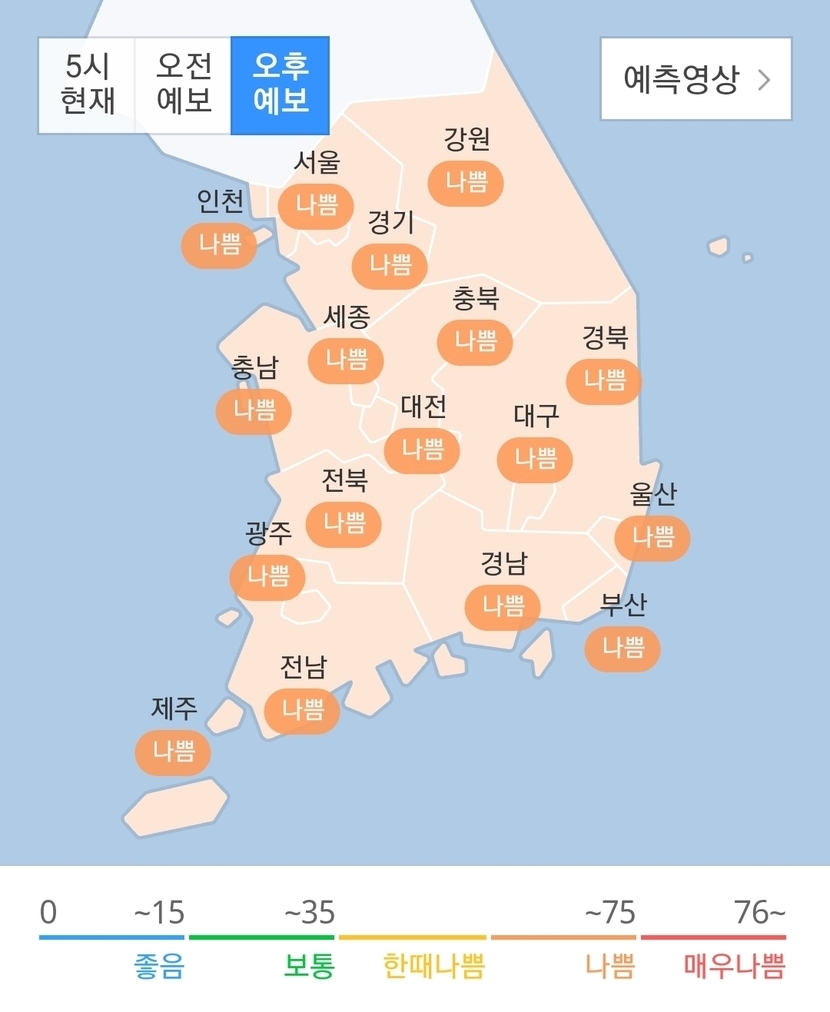The image size is (830, 1012).
Task: View 세종 air quality badge
Action: point(346,360)
